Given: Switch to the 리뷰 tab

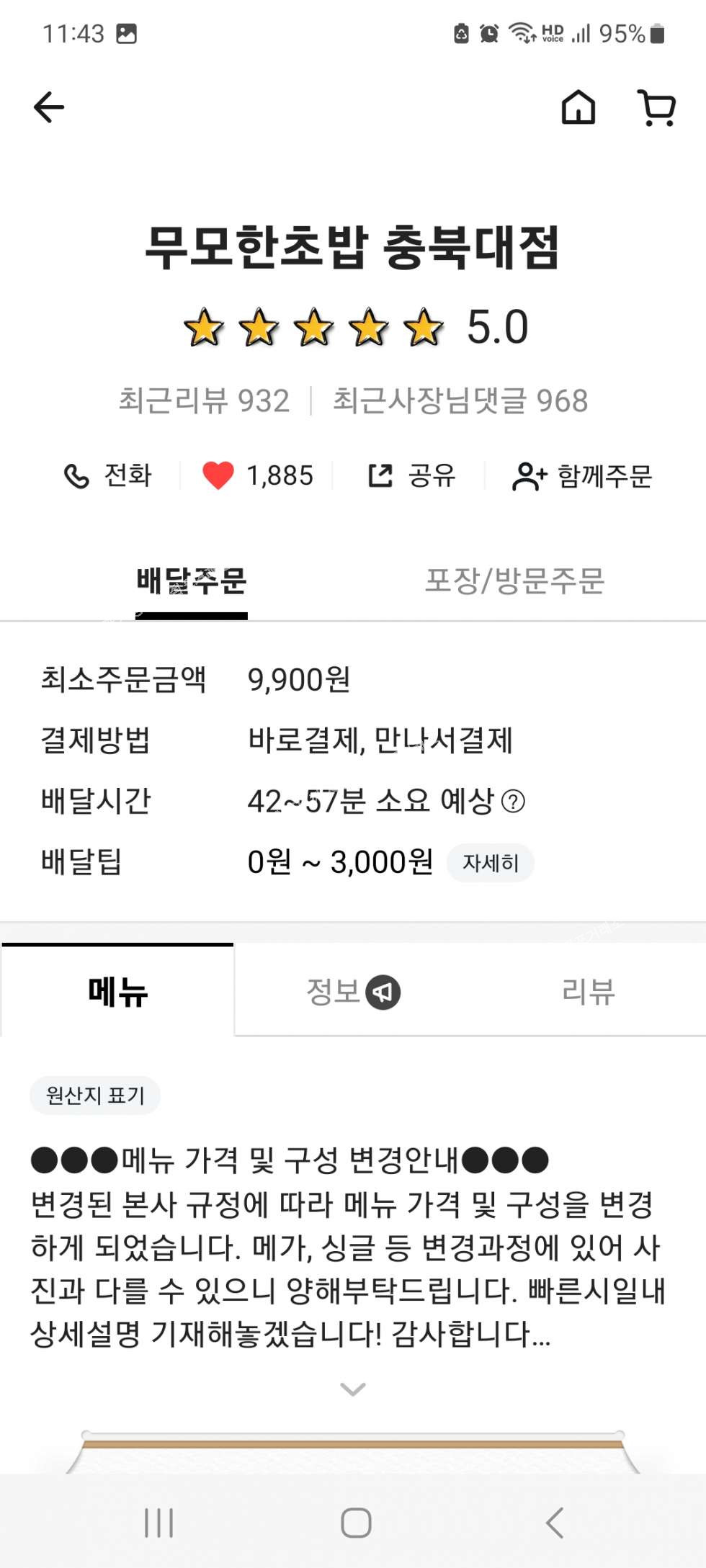Looking at the screenshot, I should [x=588, y=992].
